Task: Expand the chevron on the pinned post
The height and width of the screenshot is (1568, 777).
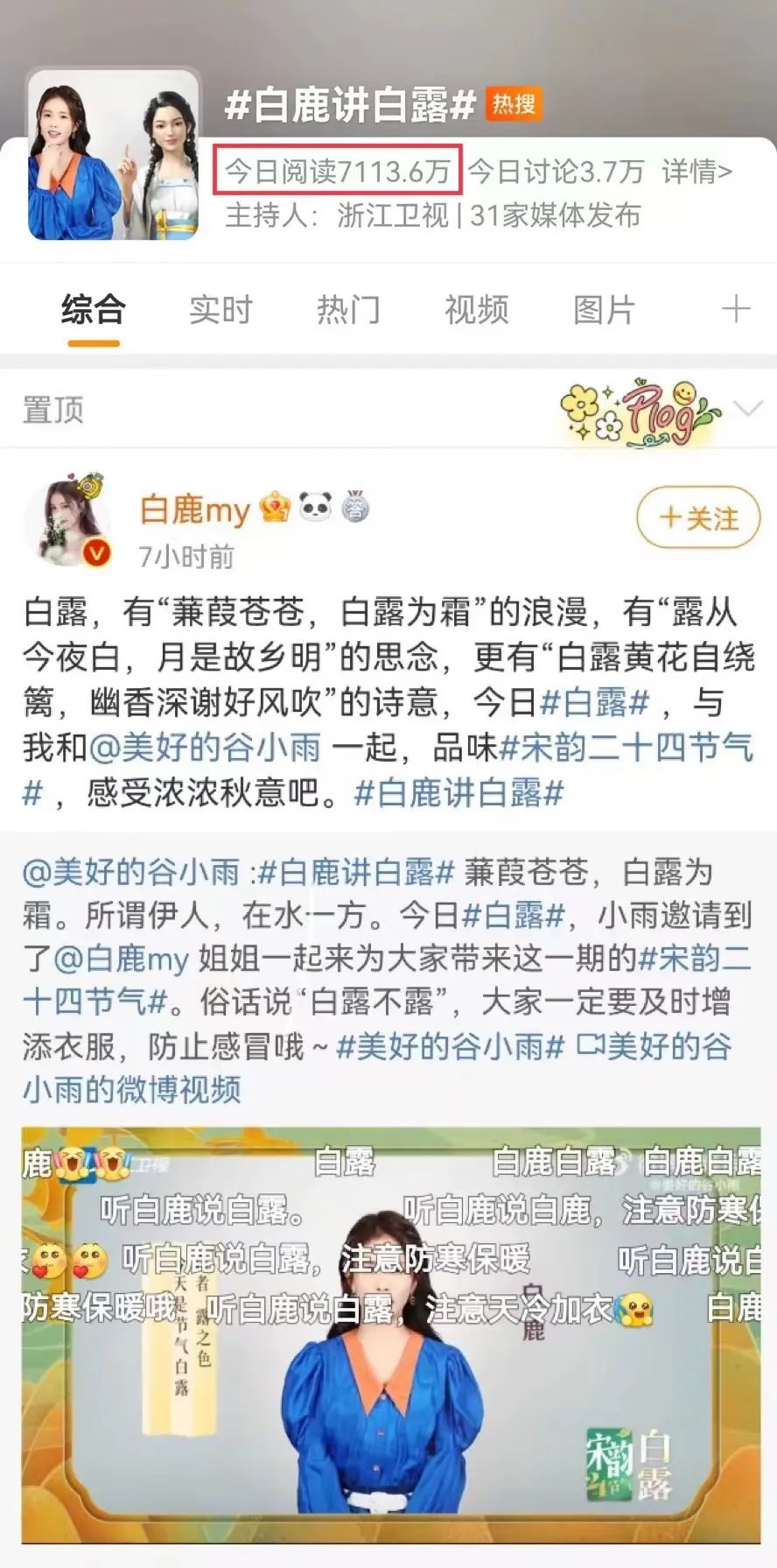Action: coord(748,409)
